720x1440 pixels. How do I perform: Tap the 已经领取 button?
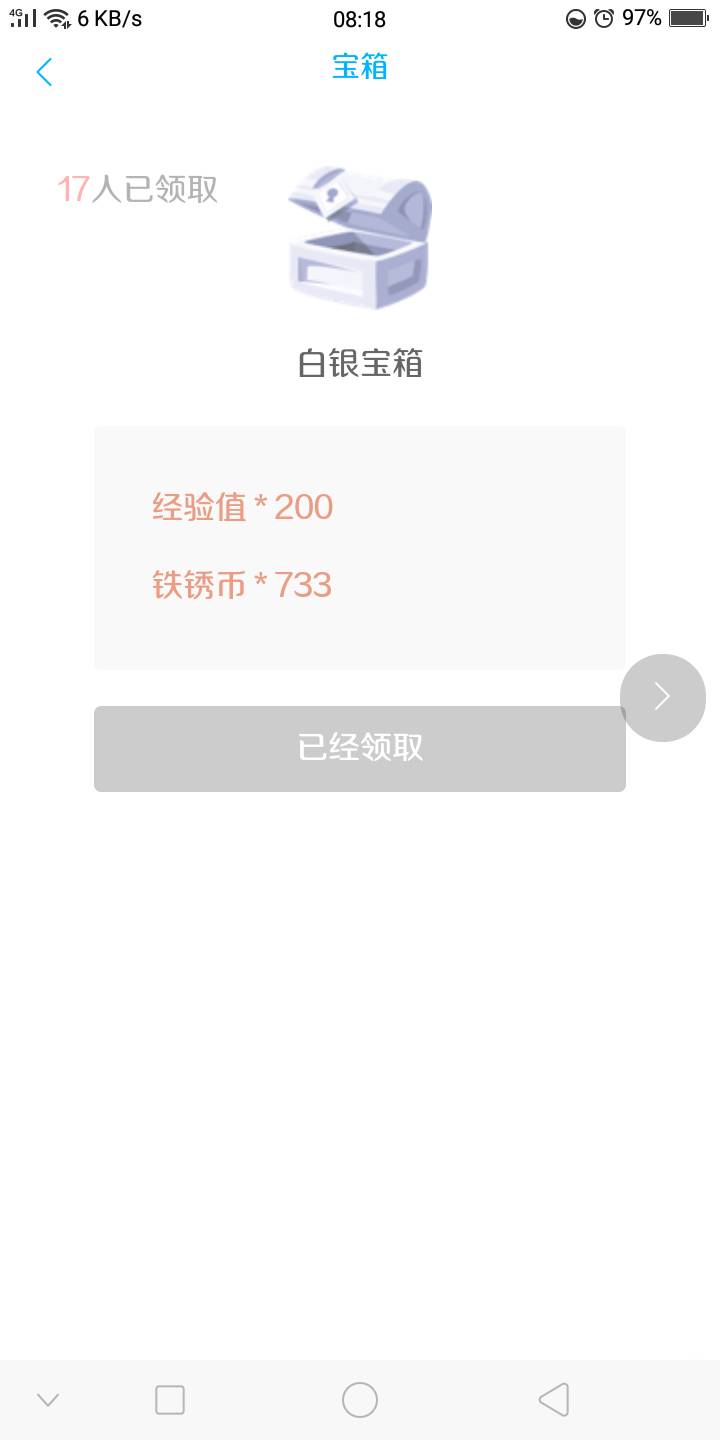click(x=360, y=748)
